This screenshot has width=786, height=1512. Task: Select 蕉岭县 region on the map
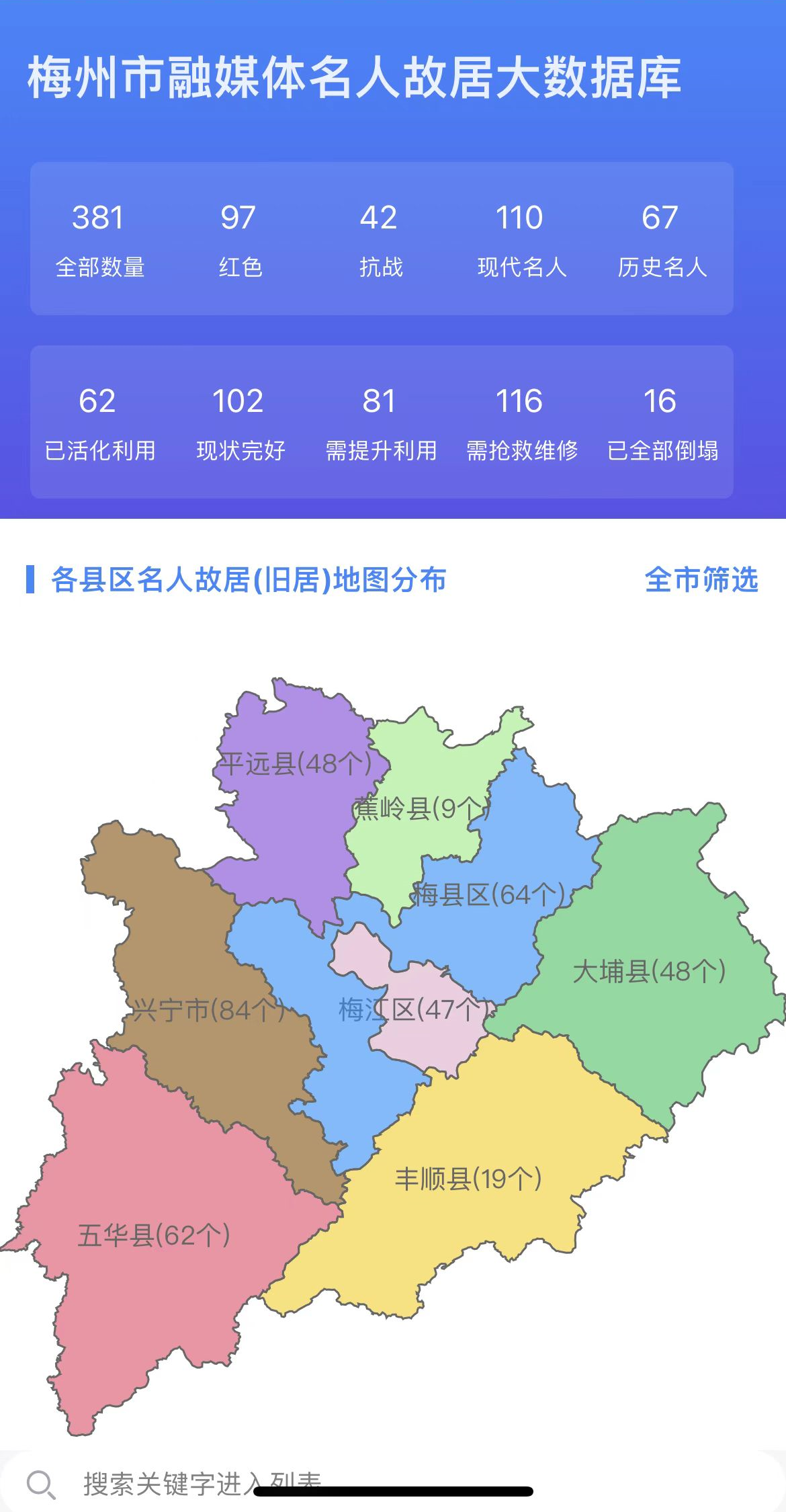pos(421,808)
